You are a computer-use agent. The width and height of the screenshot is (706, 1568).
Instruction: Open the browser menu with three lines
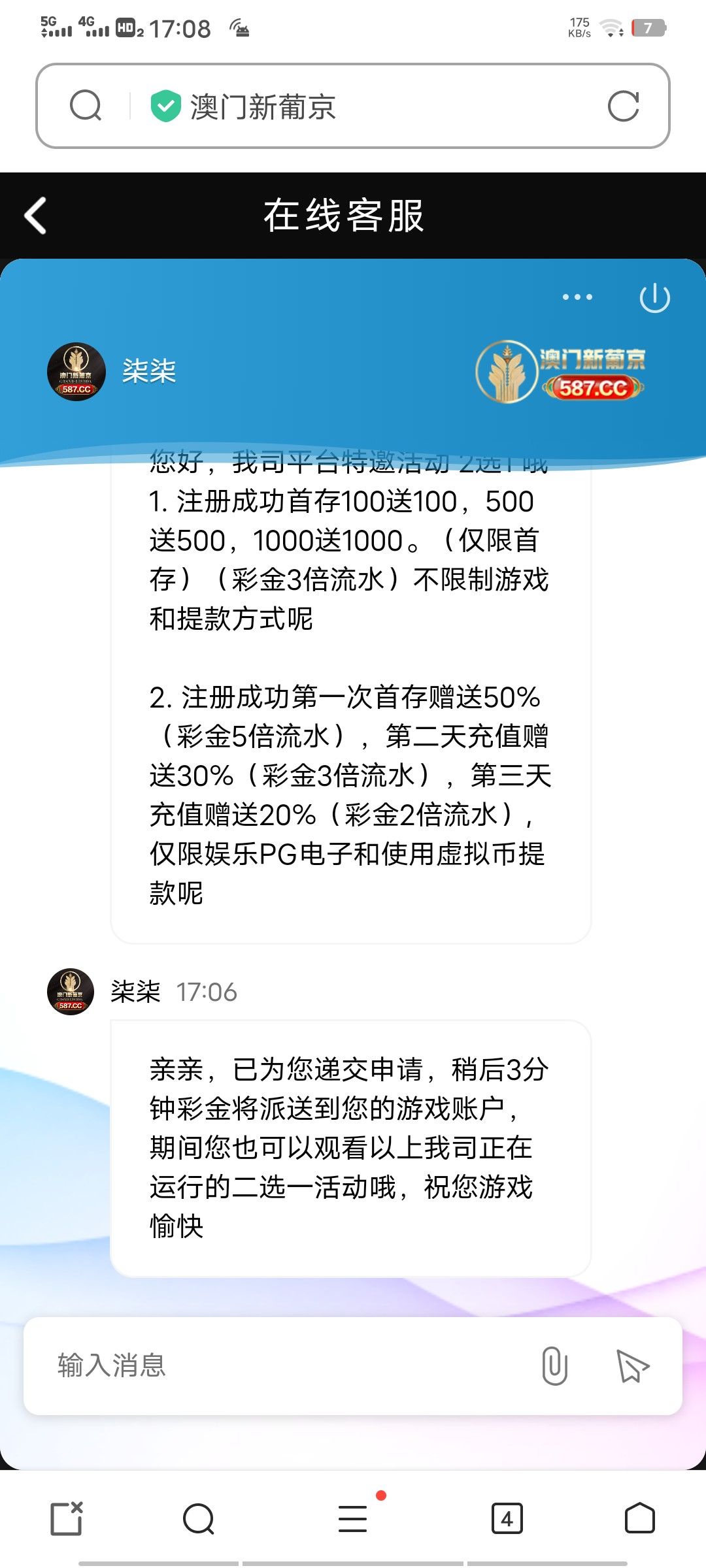point(353,1518)
